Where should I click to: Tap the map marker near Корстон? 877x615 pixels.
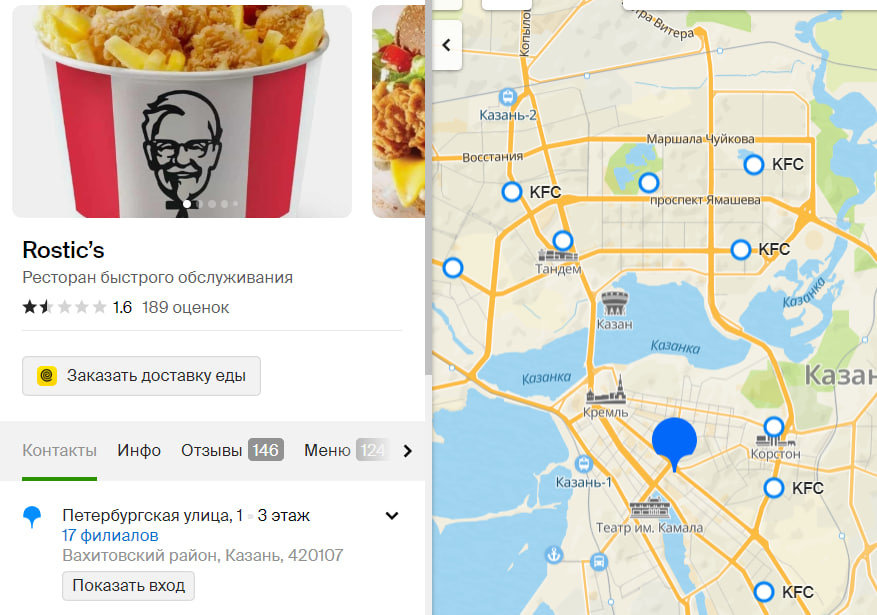pyautogui.click(x=773, y=427)
